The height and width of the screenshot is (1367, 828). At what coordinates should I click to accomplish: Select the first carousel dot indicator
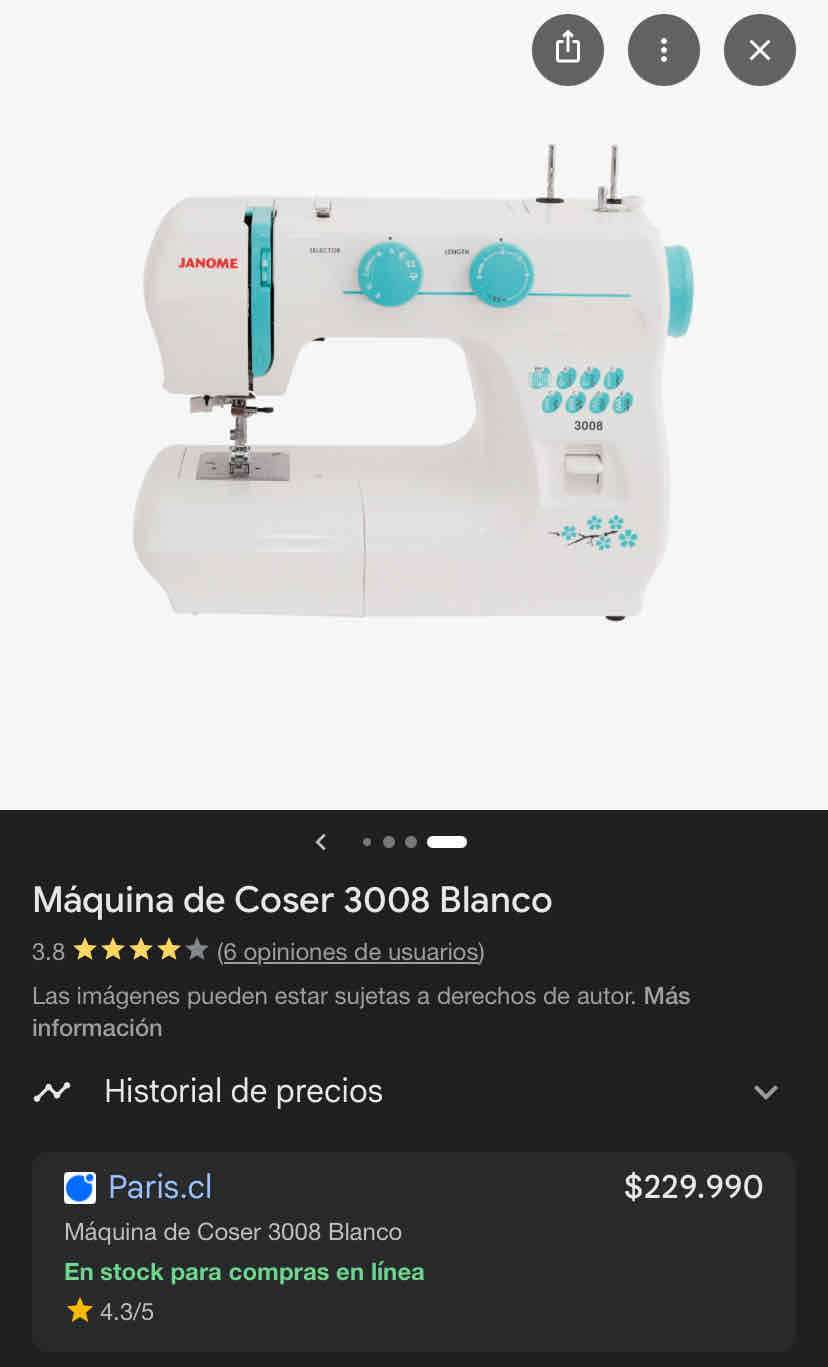(366, 841)
